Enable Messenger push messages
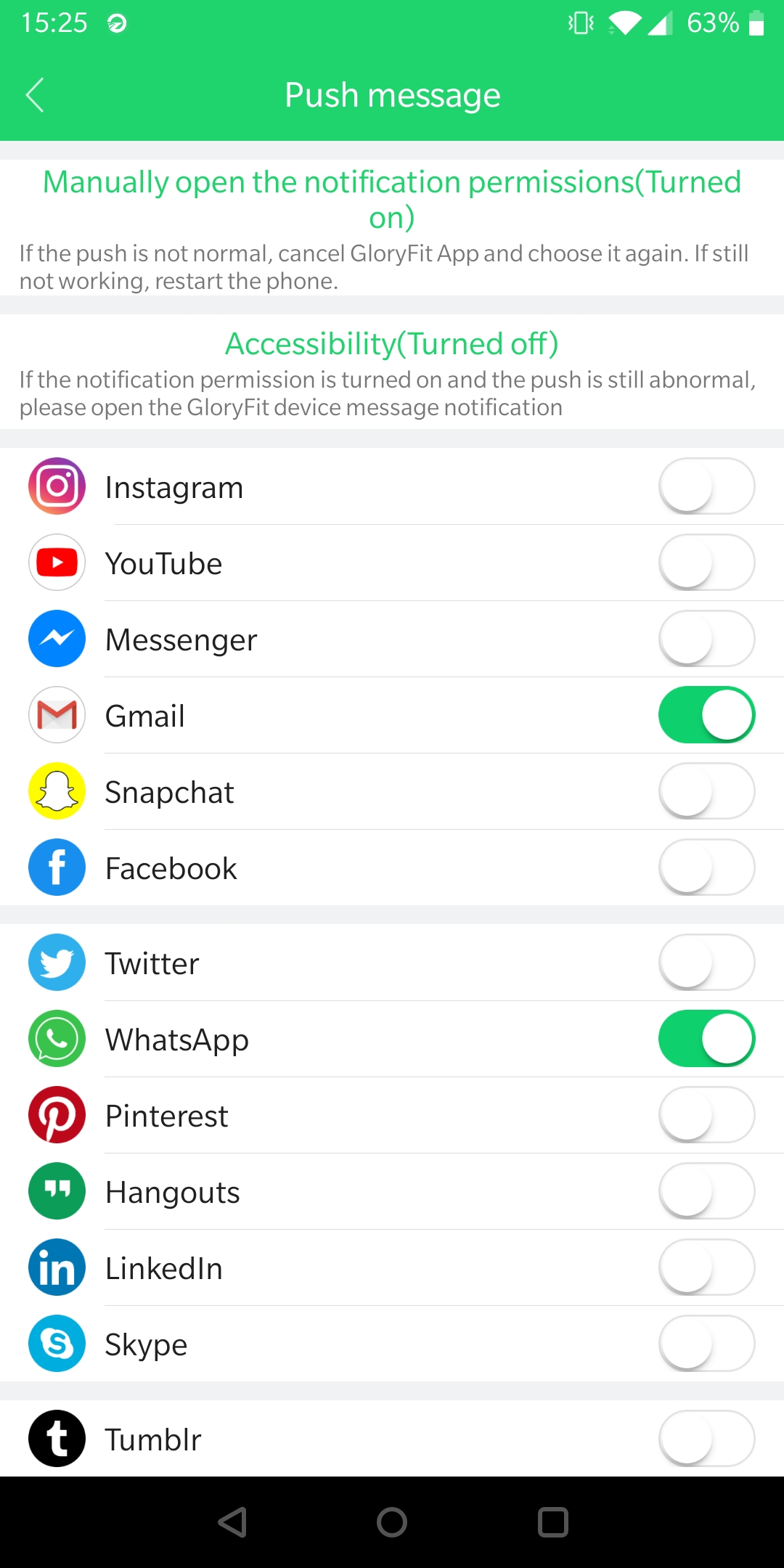The width and height of the screenshot is (784, 1568). click(706, 638)
